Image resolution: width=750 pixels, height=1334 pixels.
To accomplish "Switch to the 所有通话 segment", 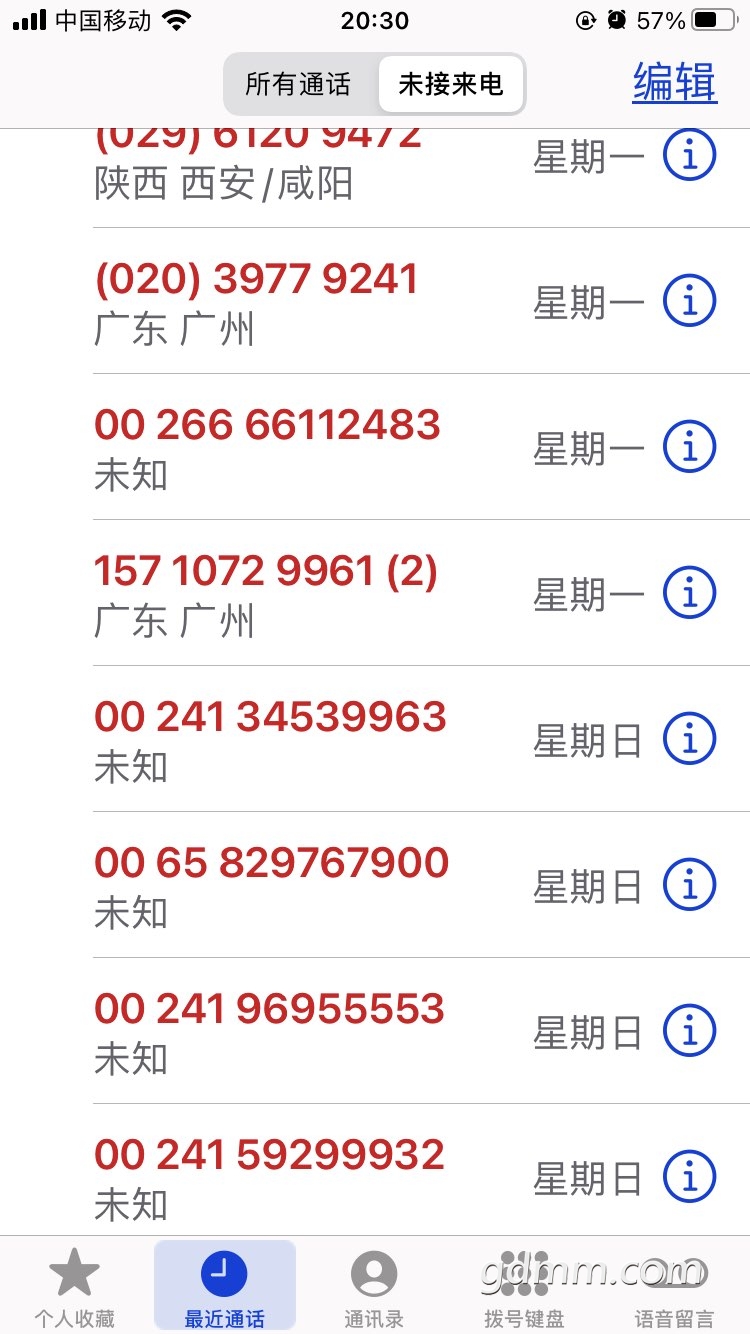I will (299, 84).
